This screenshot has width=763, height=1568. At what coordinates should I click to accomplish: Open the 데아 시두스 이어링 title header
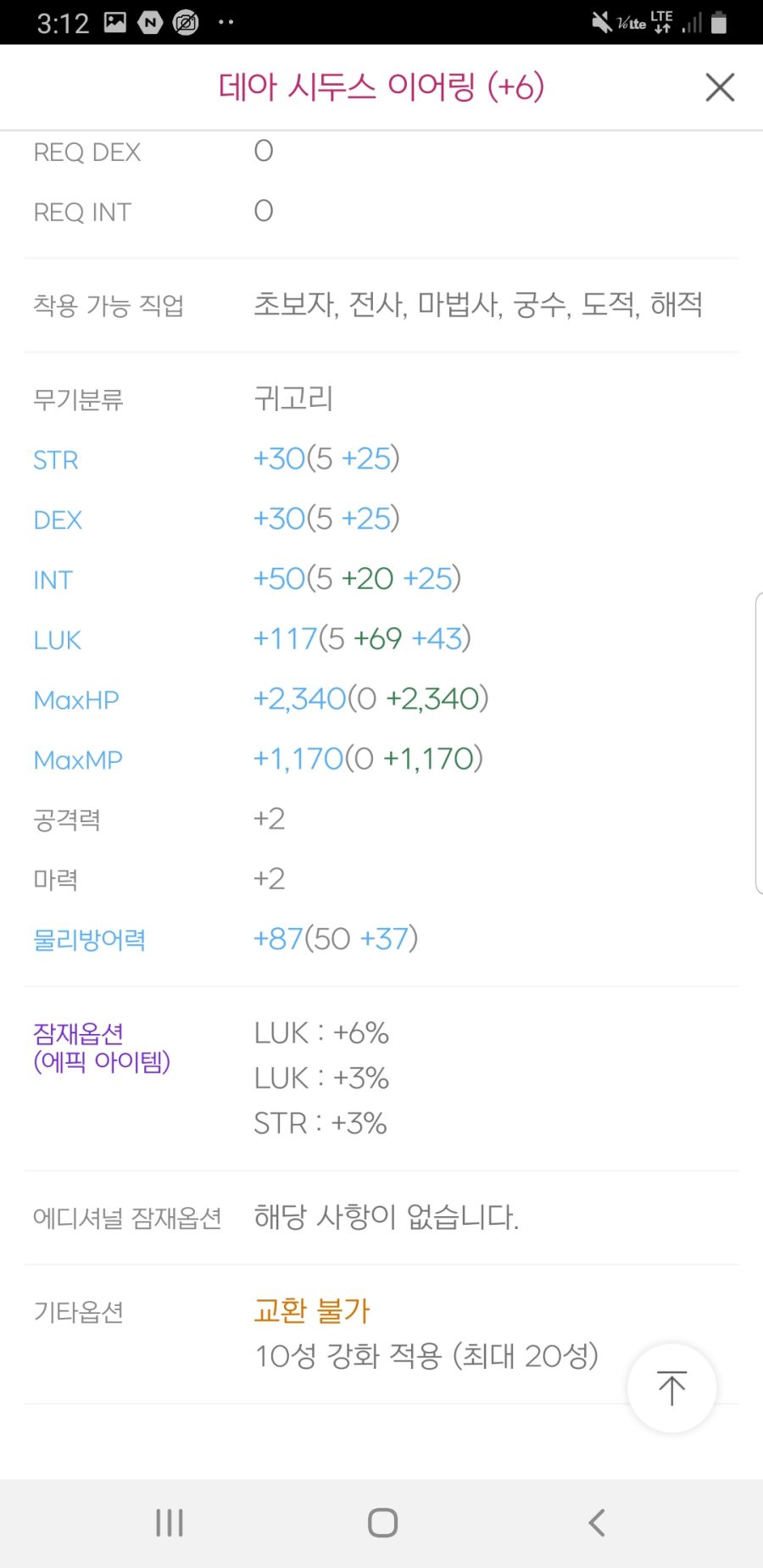click(x=381, y=86)
